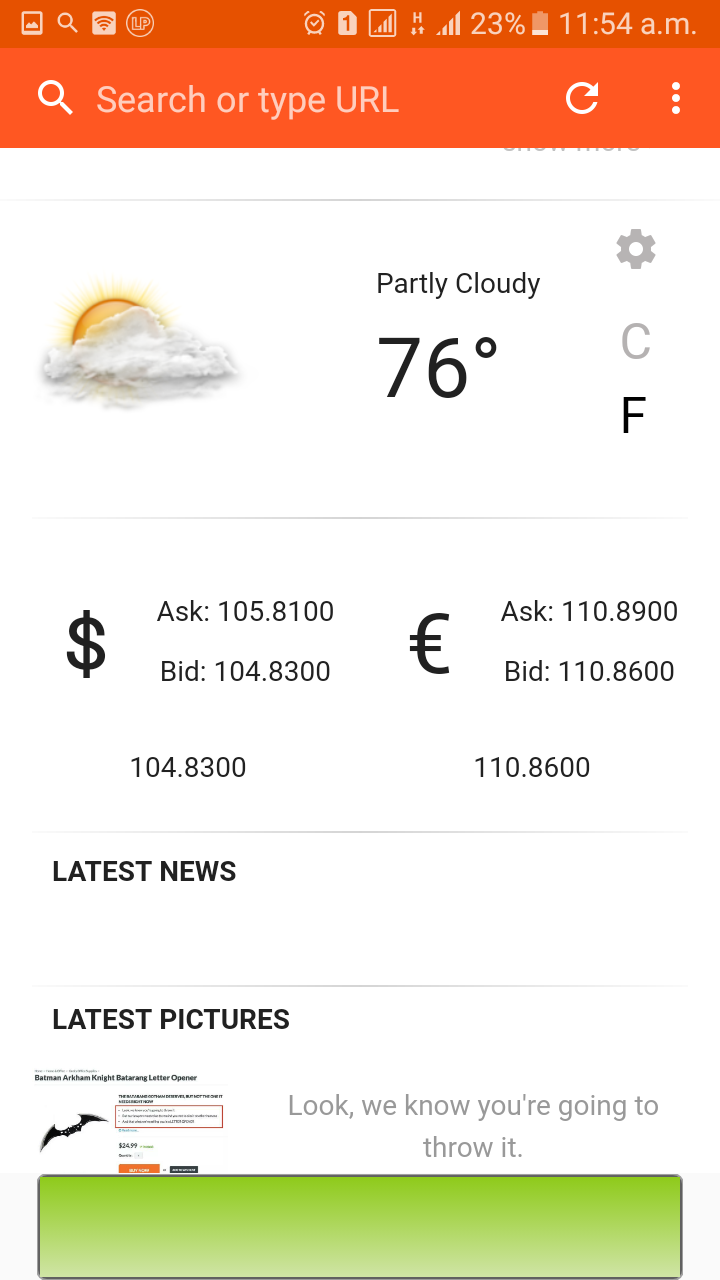This screenshot has width=720, height=1280.
Task: Open the three-dot overflow menu
Action: [676, 98]
